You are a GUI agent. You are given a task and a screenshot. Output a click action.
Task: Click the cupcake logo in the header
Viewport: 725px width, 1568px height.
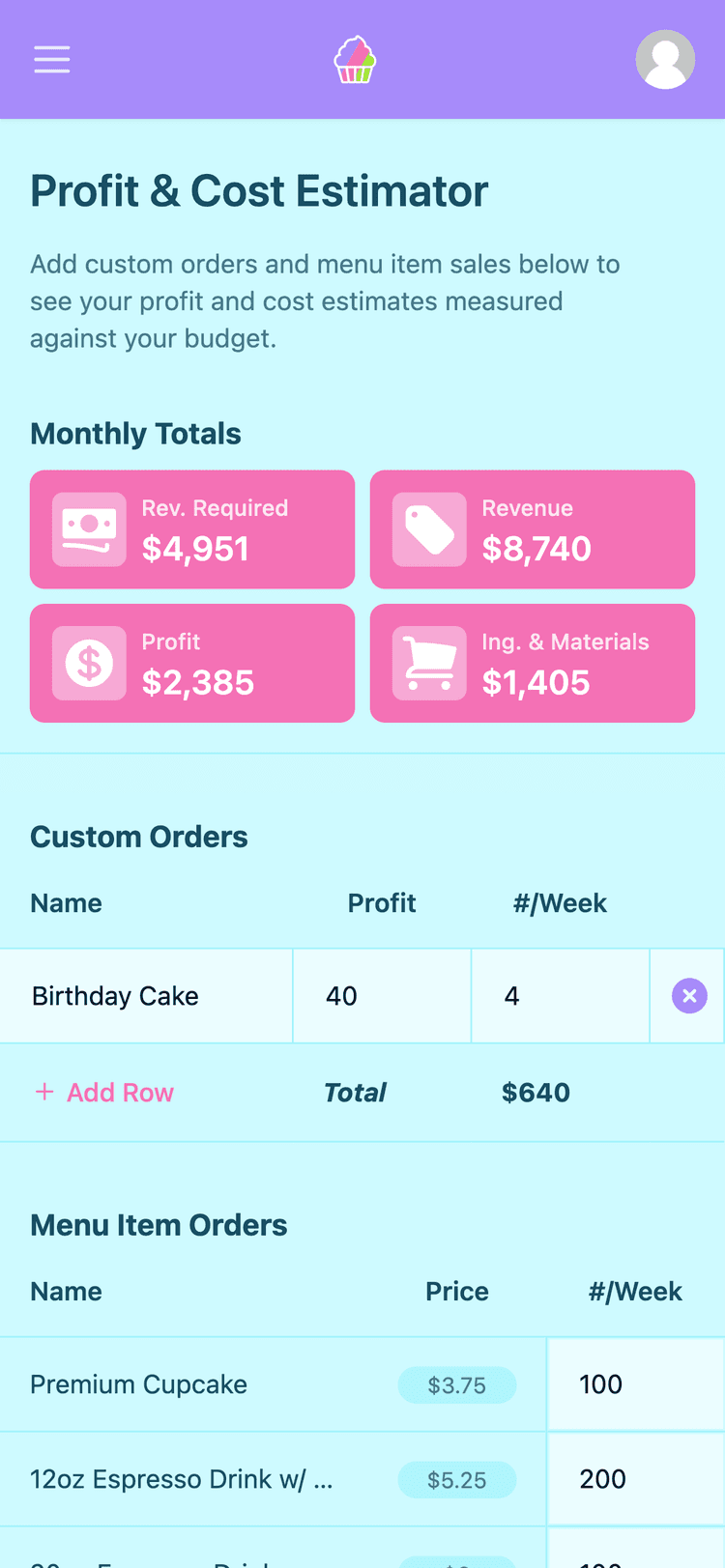[355, 59]
